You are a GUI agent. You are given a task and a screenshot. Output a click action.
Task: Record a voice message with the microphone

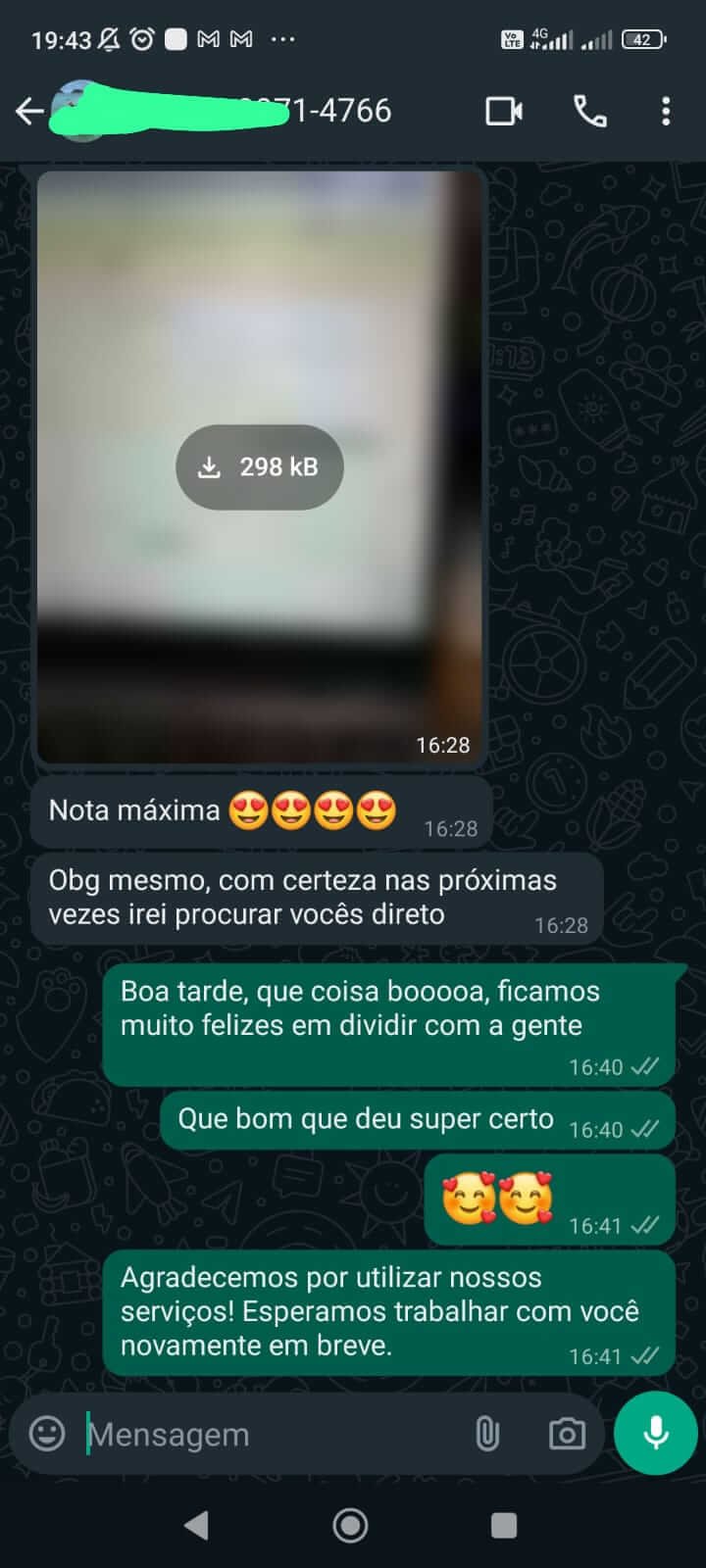click(655, 1433)
